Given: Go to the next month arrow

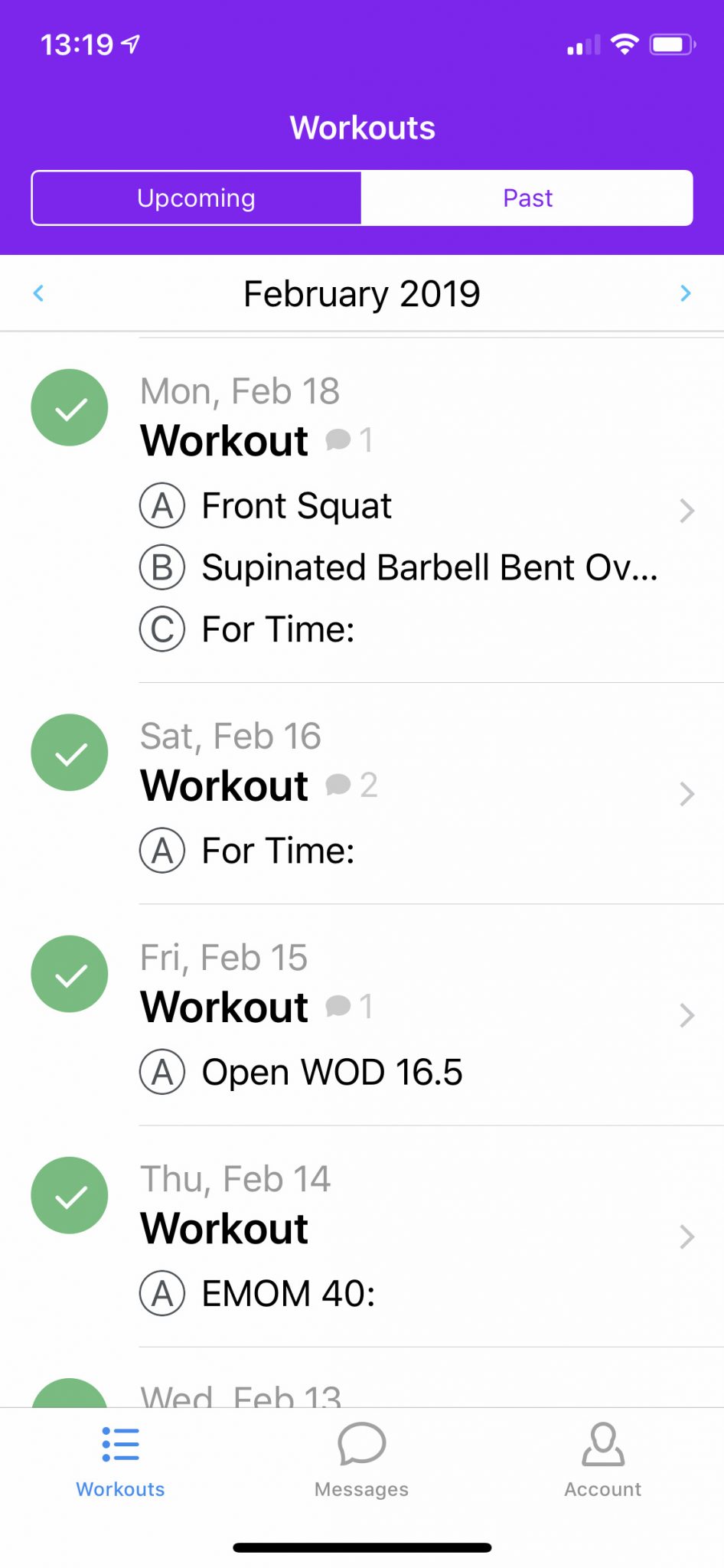Looking at the screenshot, I should click(686, 293).
